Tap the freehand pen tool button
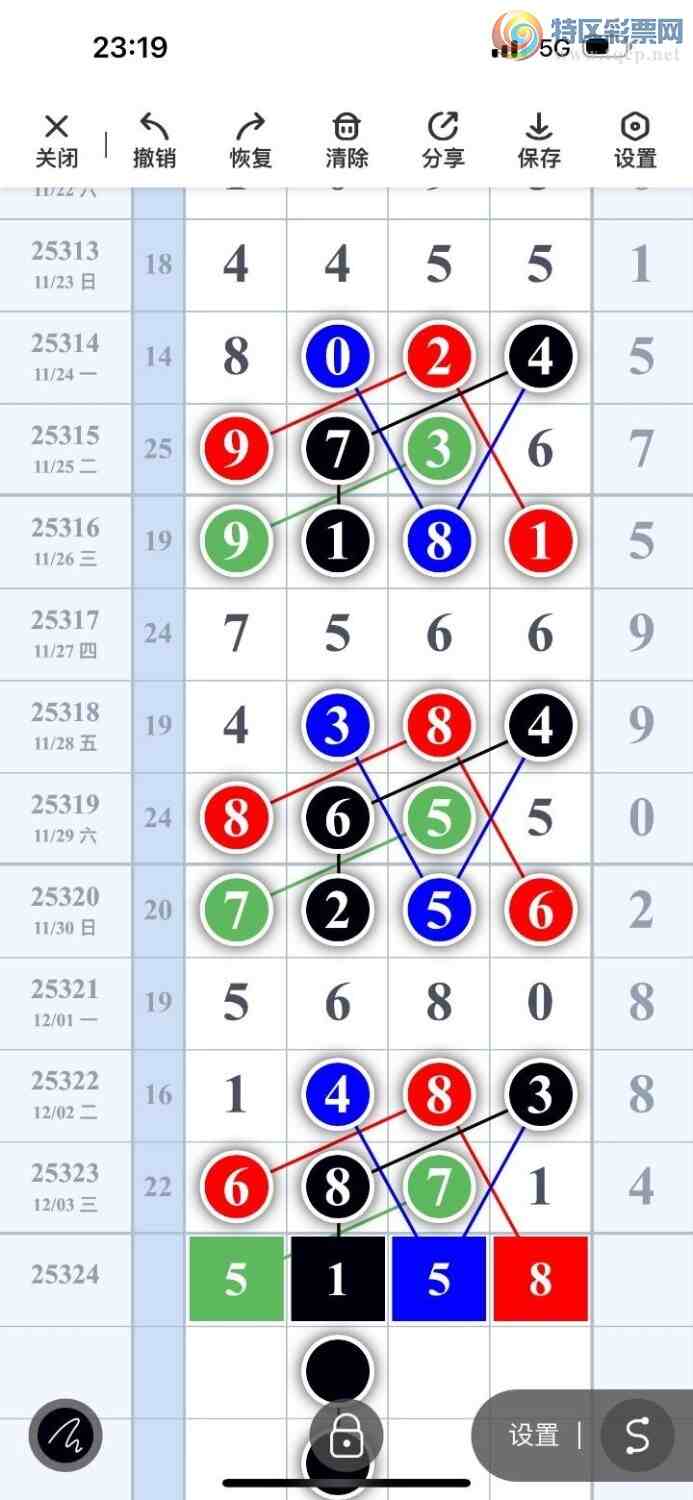693x1500 pixels. click(x=65, y=1436)
